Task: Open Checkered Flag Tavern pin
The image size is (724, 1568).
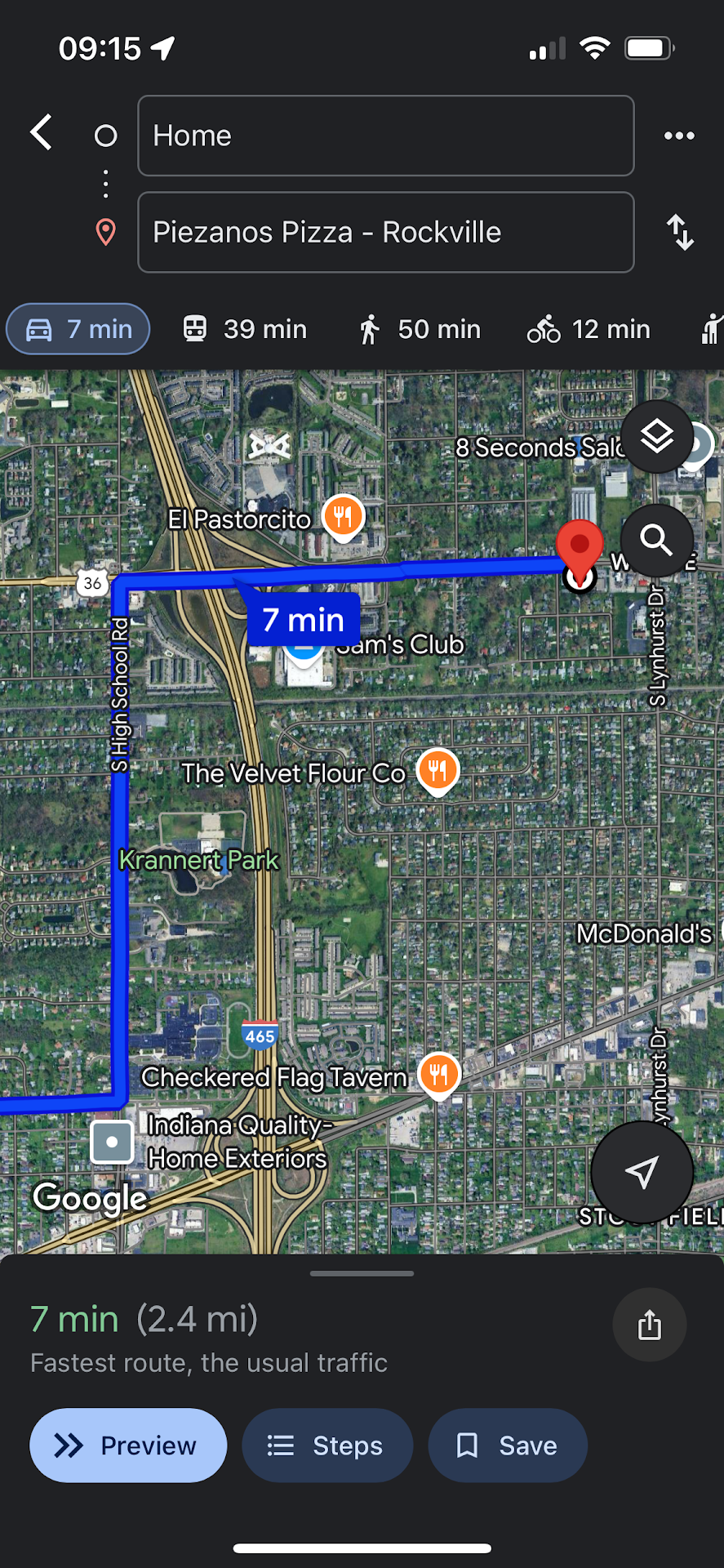Action: coord(439,1075)
